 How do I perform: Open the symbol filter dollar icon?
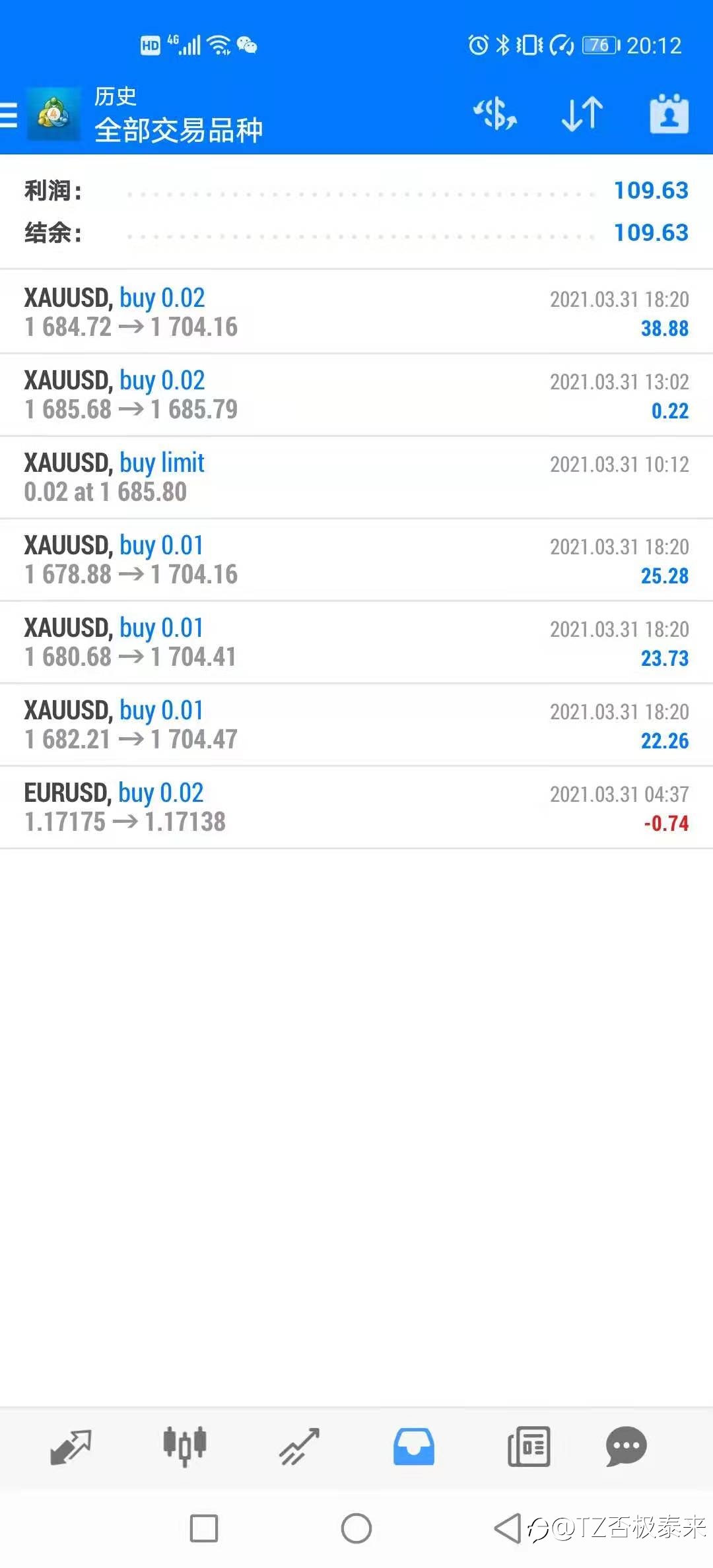[x=495, y=114]
